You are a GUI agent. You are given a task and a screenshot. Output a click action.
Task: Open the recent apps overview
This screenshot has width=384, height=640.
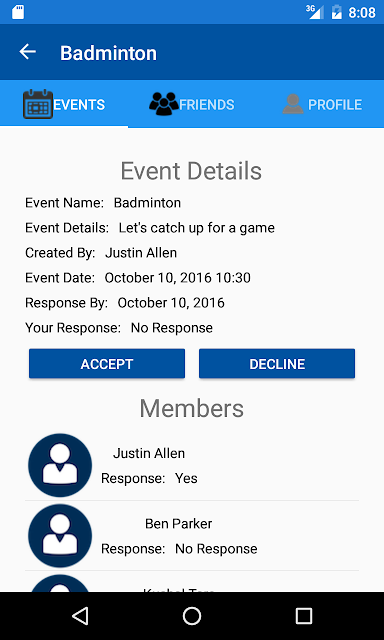304,616
